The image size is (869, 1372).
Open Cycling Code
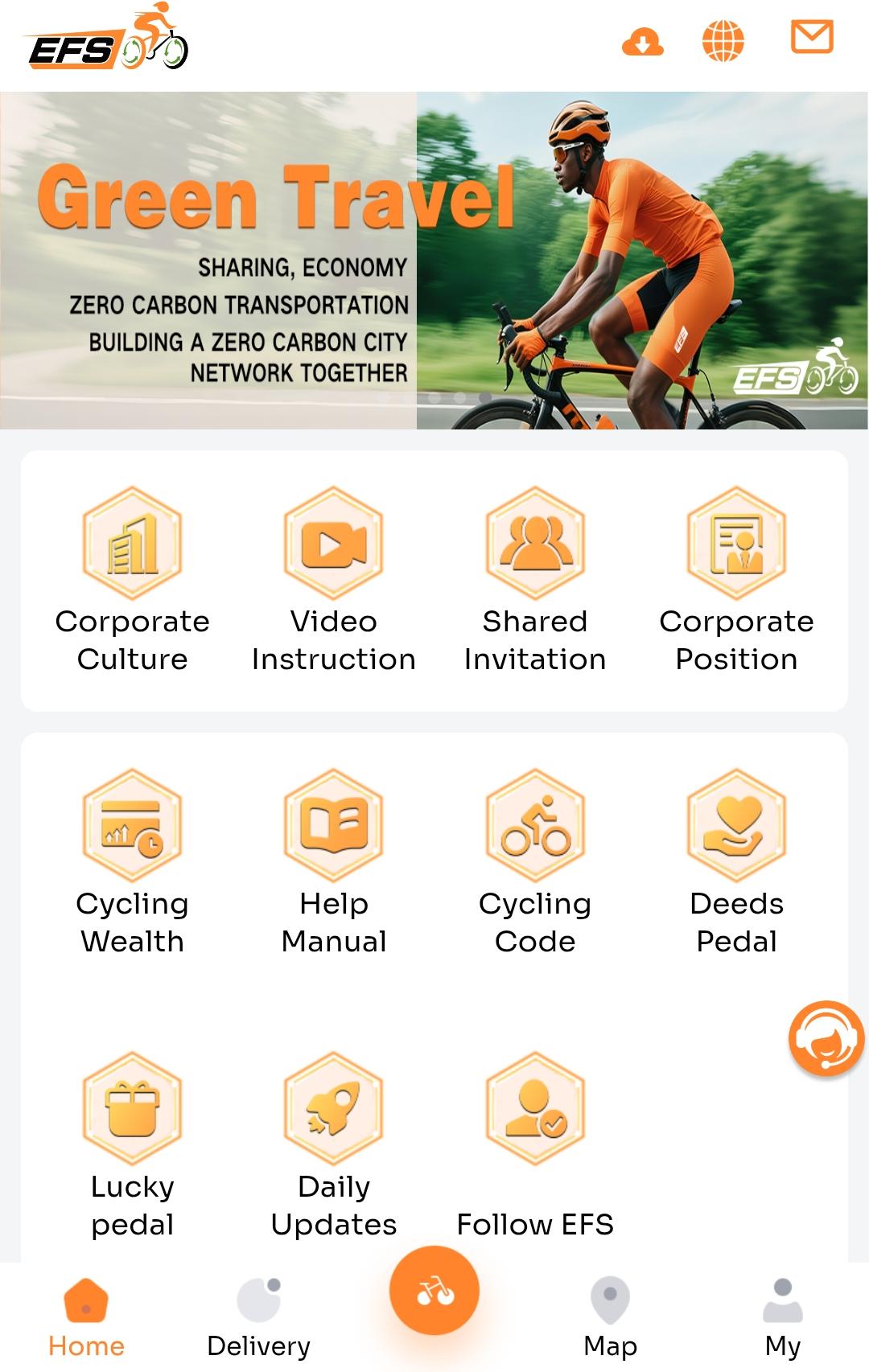click(x=535, y=862)
